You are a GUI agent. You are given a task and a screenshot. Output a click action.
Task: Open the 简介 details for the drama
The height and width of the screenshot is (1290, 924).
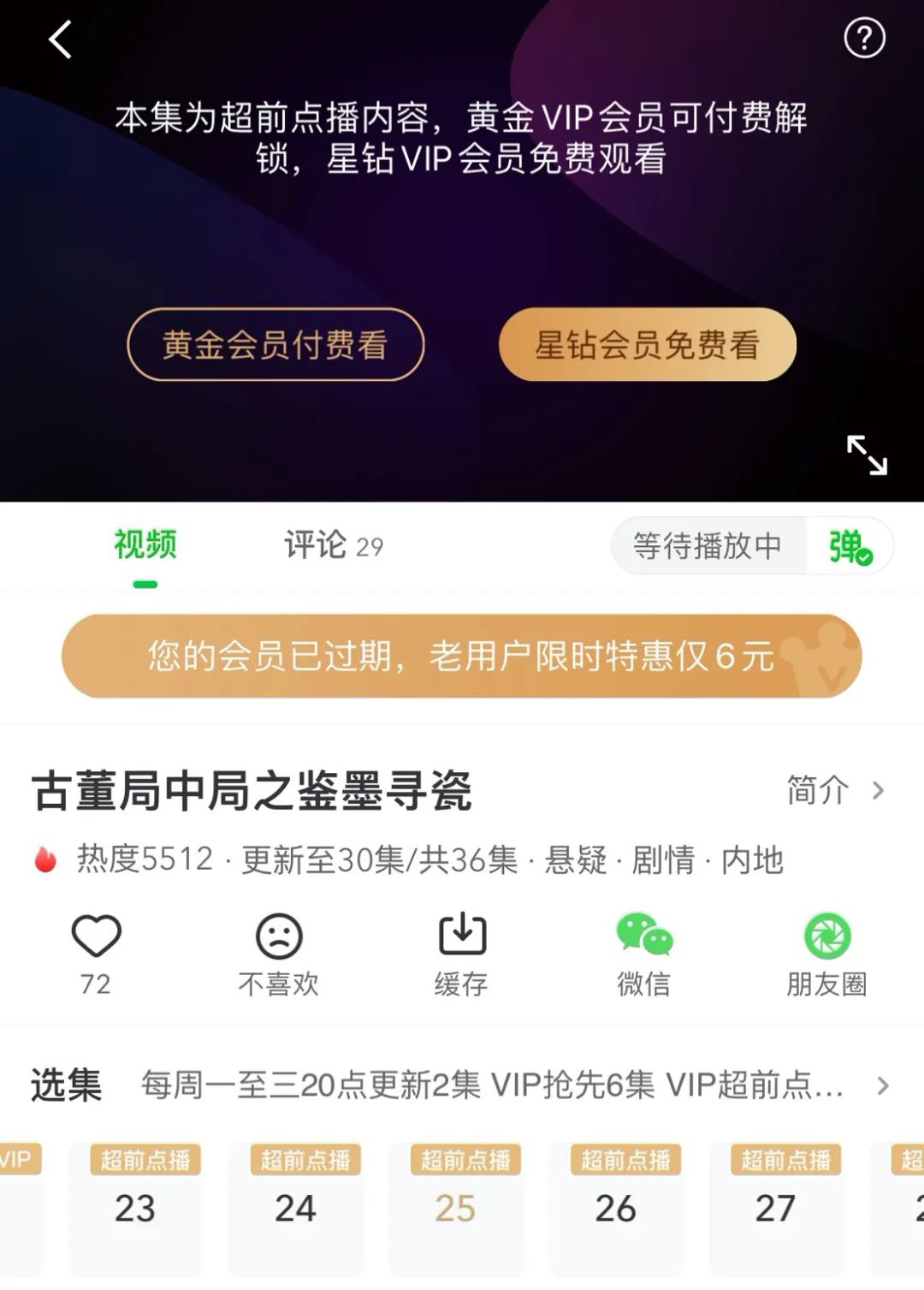(834, 790)
